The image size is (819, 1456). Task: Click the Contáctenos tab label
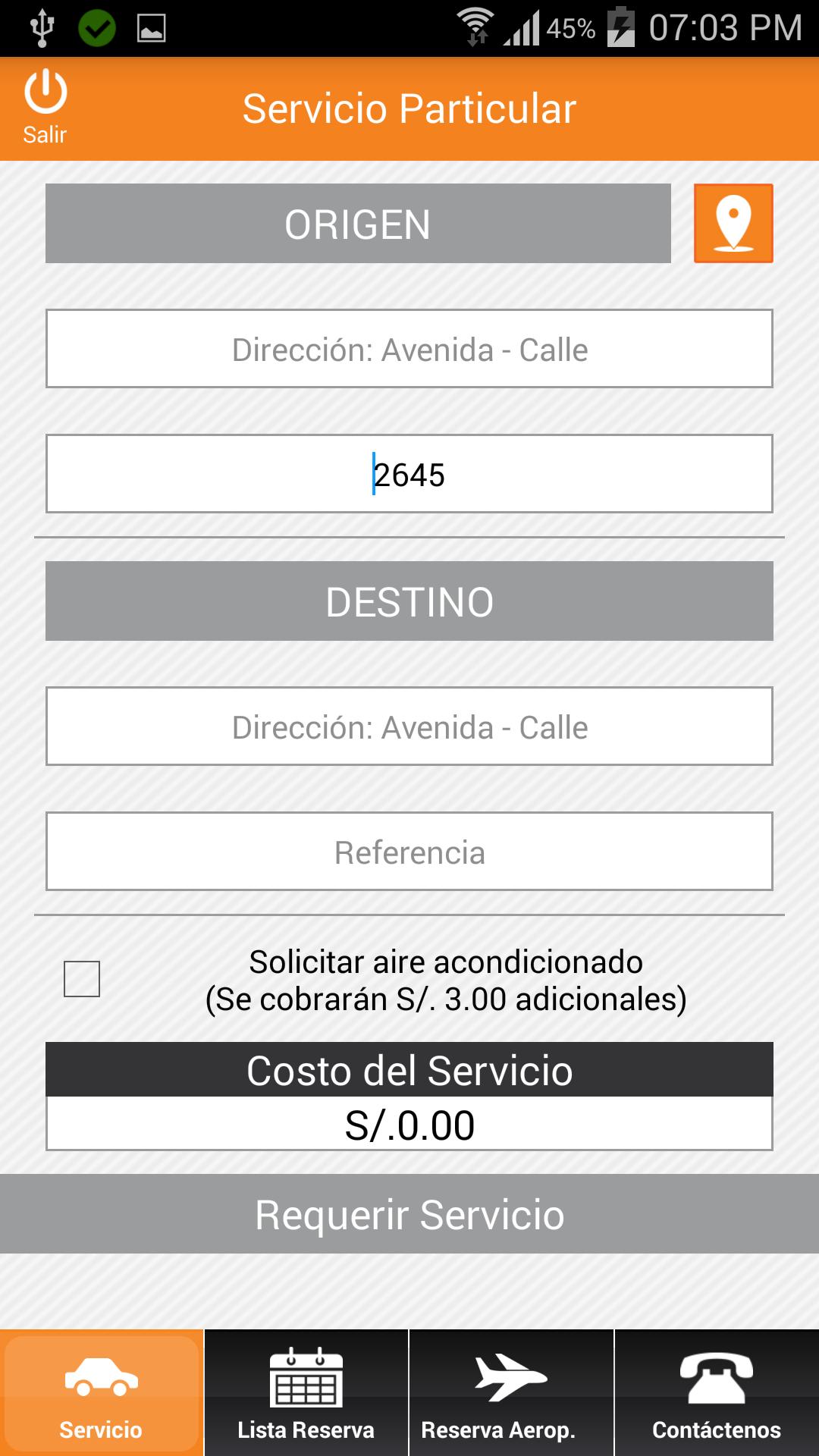pyautogui.click(x=716, y=1429)
